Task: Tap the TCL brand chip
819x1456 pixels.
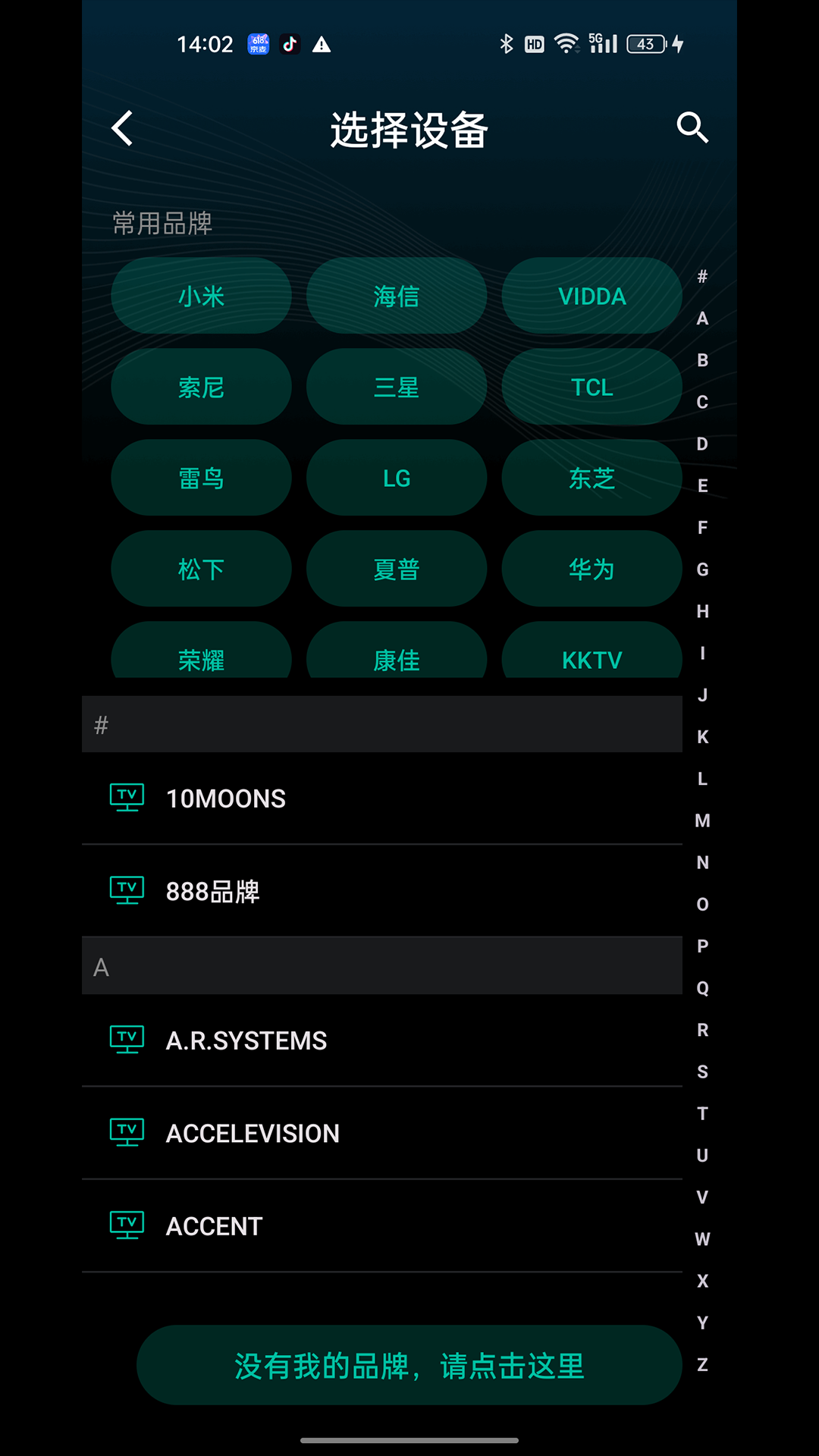Action: click(591, 387)
